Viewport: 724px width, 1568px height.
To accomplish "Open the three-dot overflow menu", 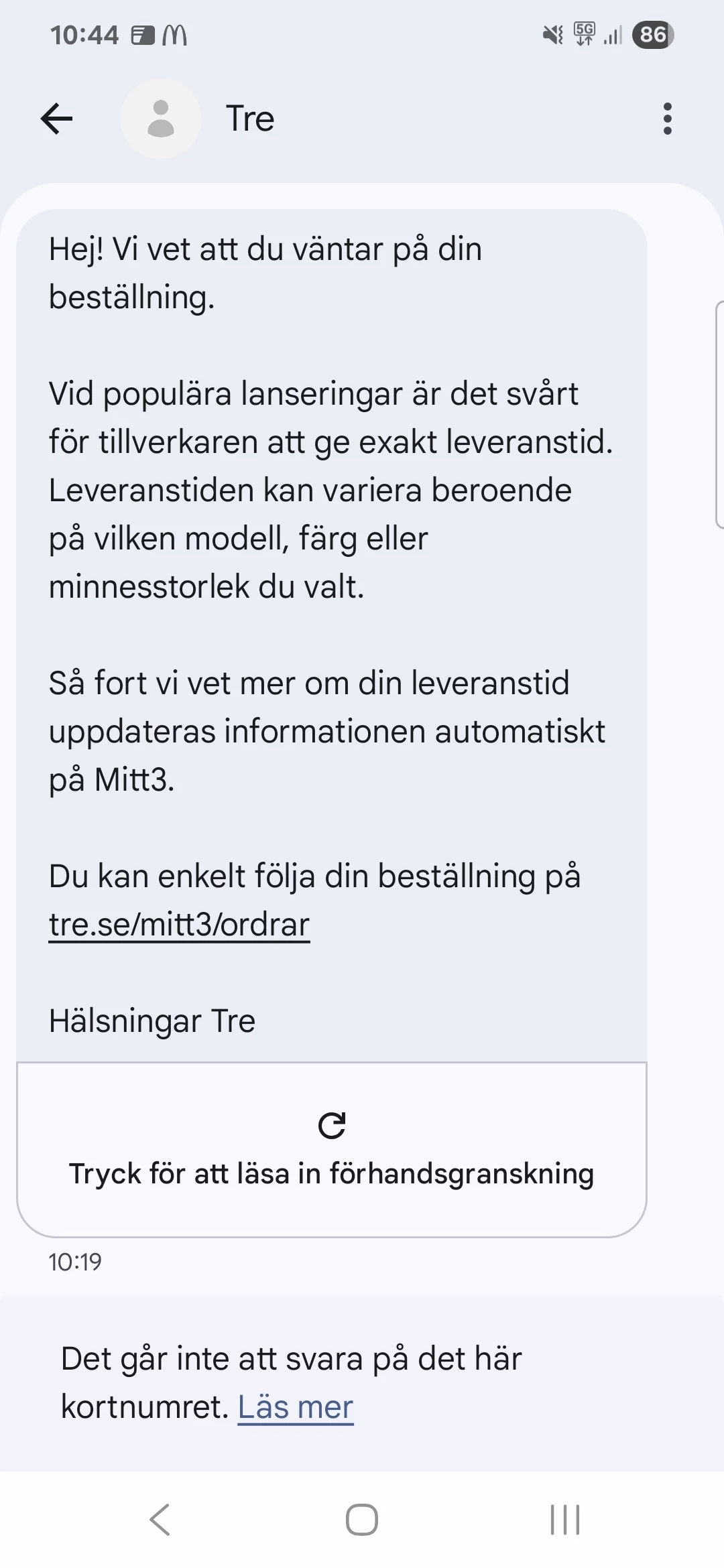I will 667,119.
